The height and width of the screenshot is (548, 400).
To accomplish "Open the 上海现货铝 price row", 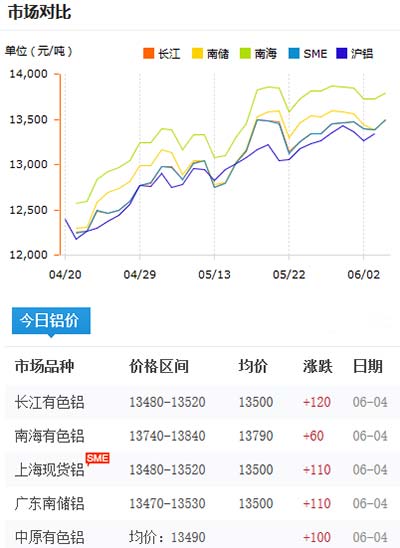I will pyautogui.click(x=200, y=469).
